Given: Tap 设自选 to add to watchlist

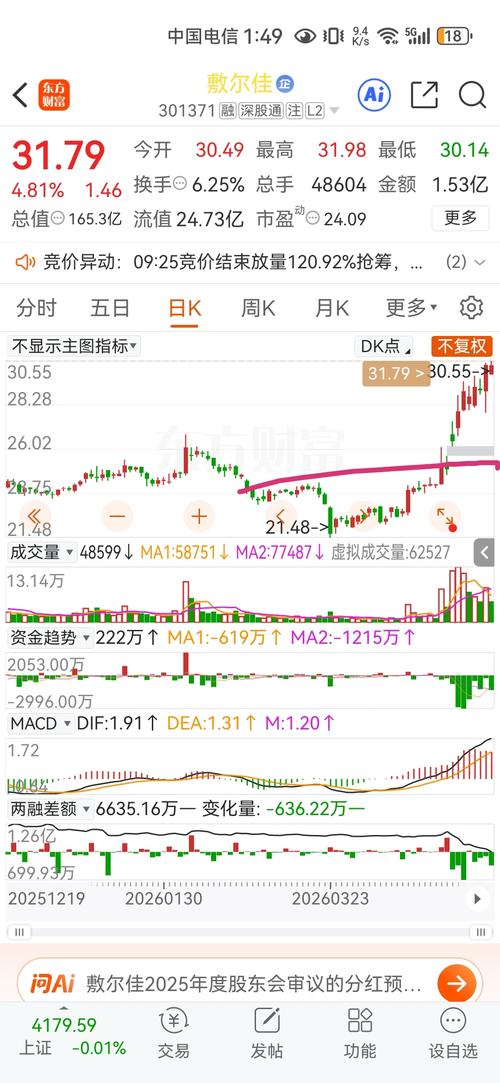Looking at the screenshot, I should [453, 1034].
